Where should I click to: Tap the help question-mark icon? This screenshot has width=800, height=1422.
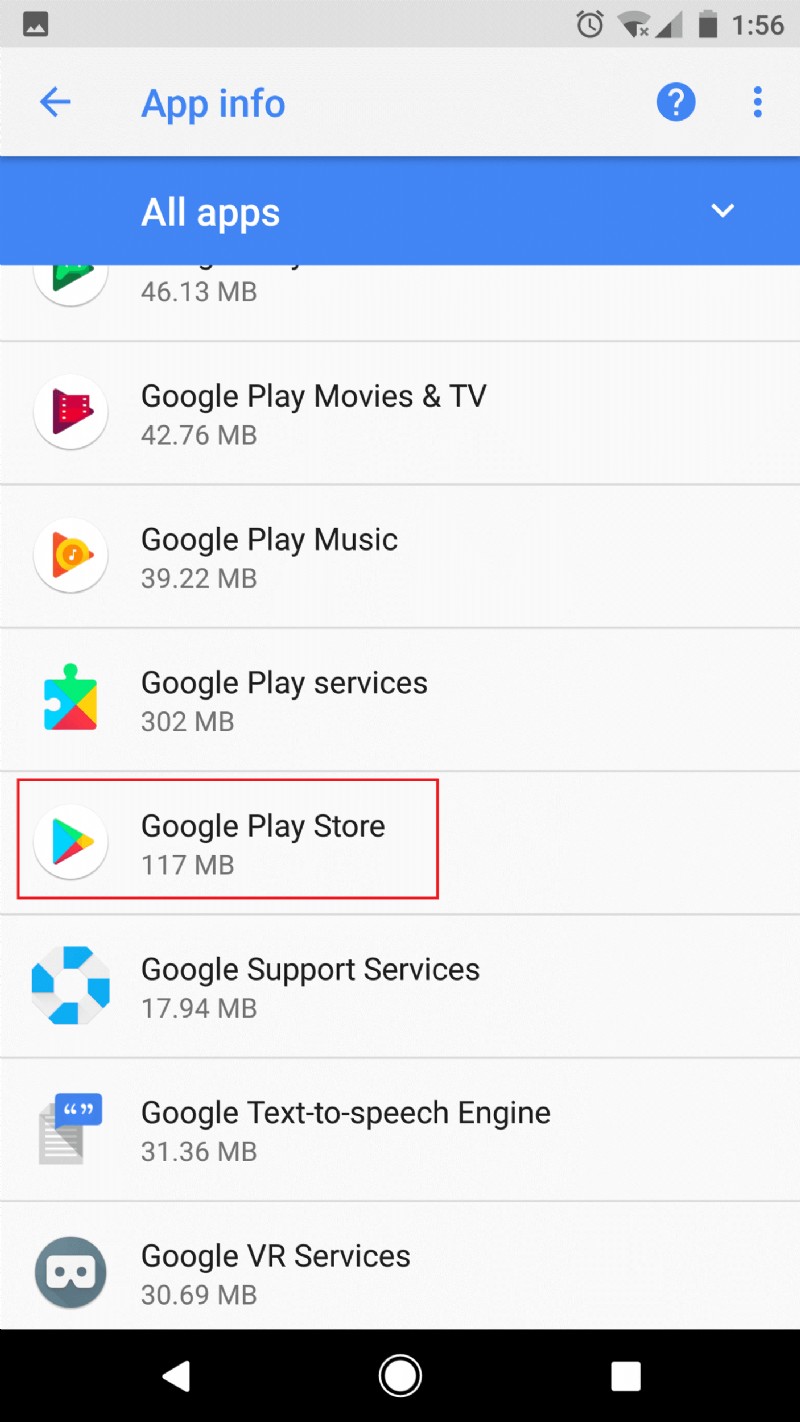675,101
